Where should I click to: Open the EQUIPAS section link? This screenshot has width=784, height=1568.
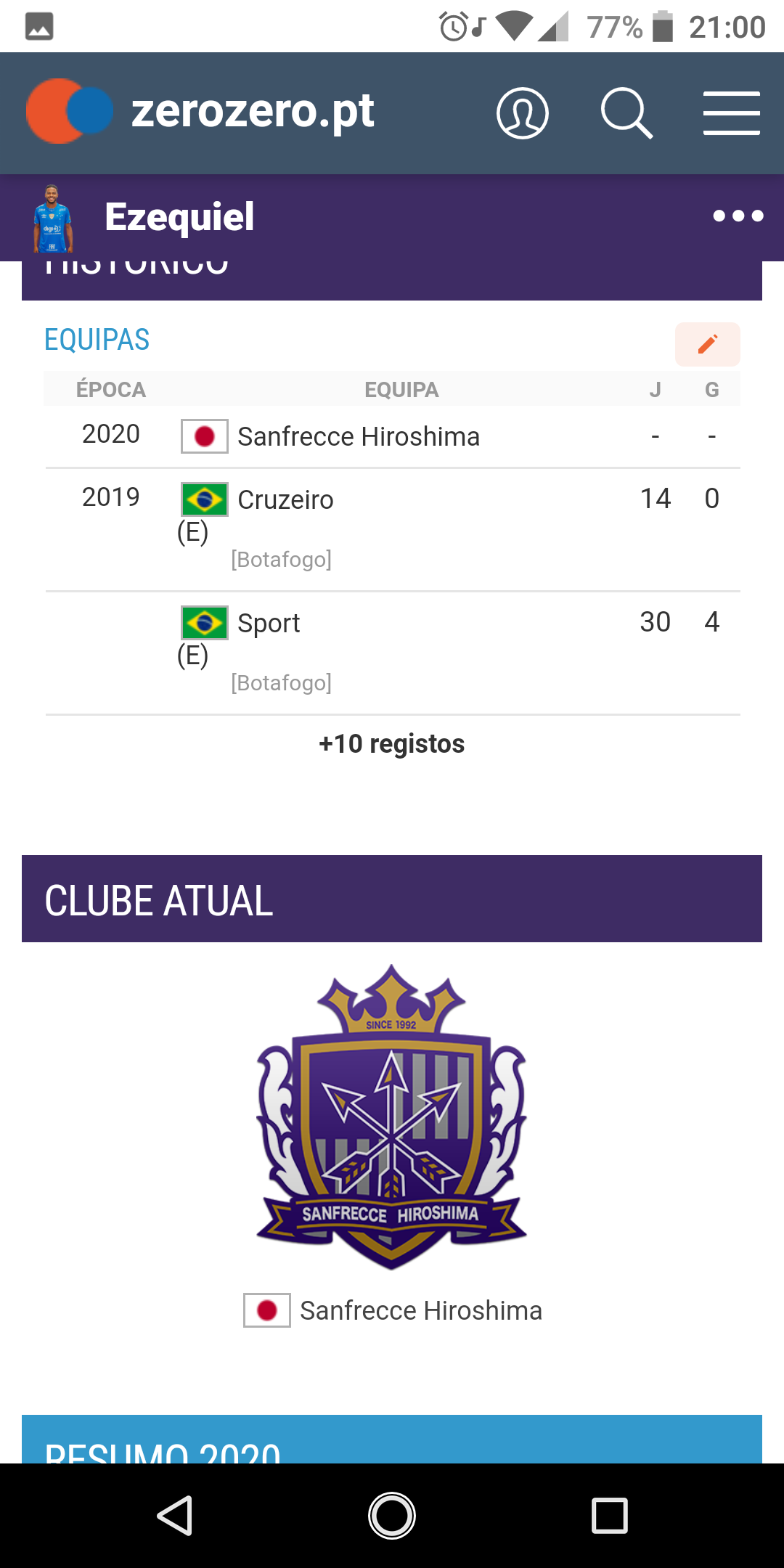coord(97,340)
